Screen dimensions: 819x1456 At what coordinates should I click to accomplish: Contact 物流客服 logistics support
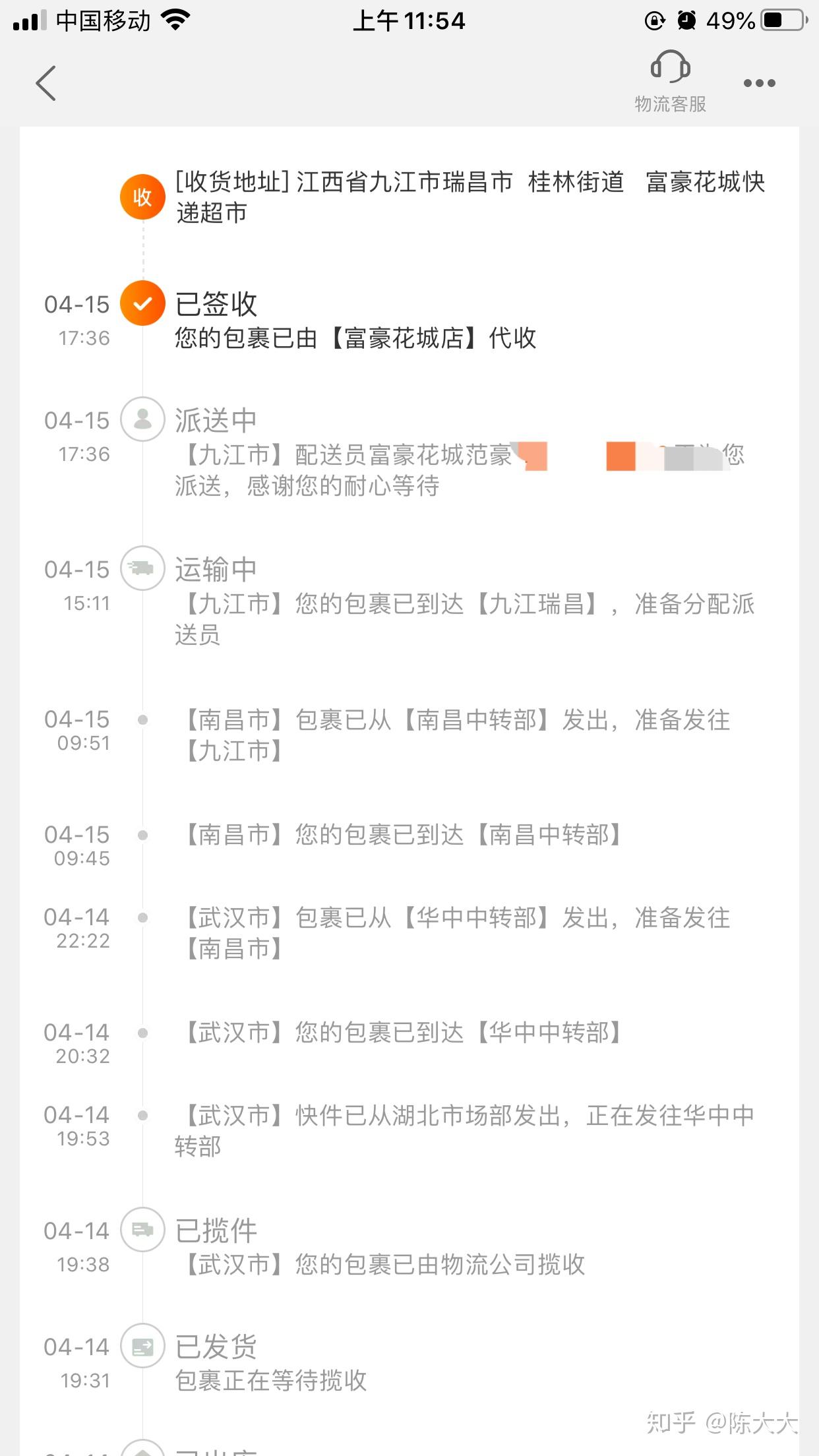click(670, 82)
